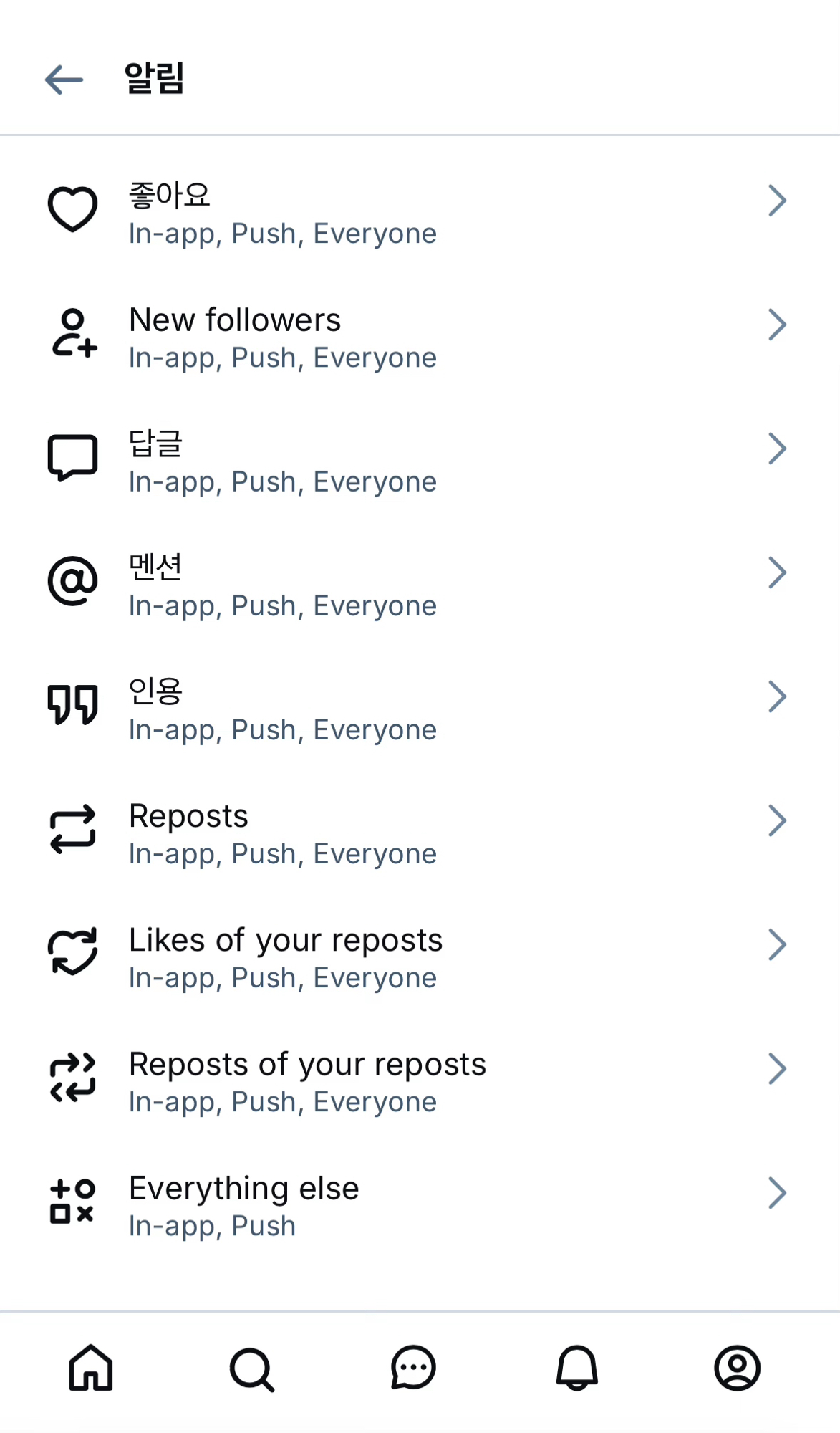The width and height of the screenshot is (840, 1433).
Task: Open Likes of your reposts settings
Action: 420,957
